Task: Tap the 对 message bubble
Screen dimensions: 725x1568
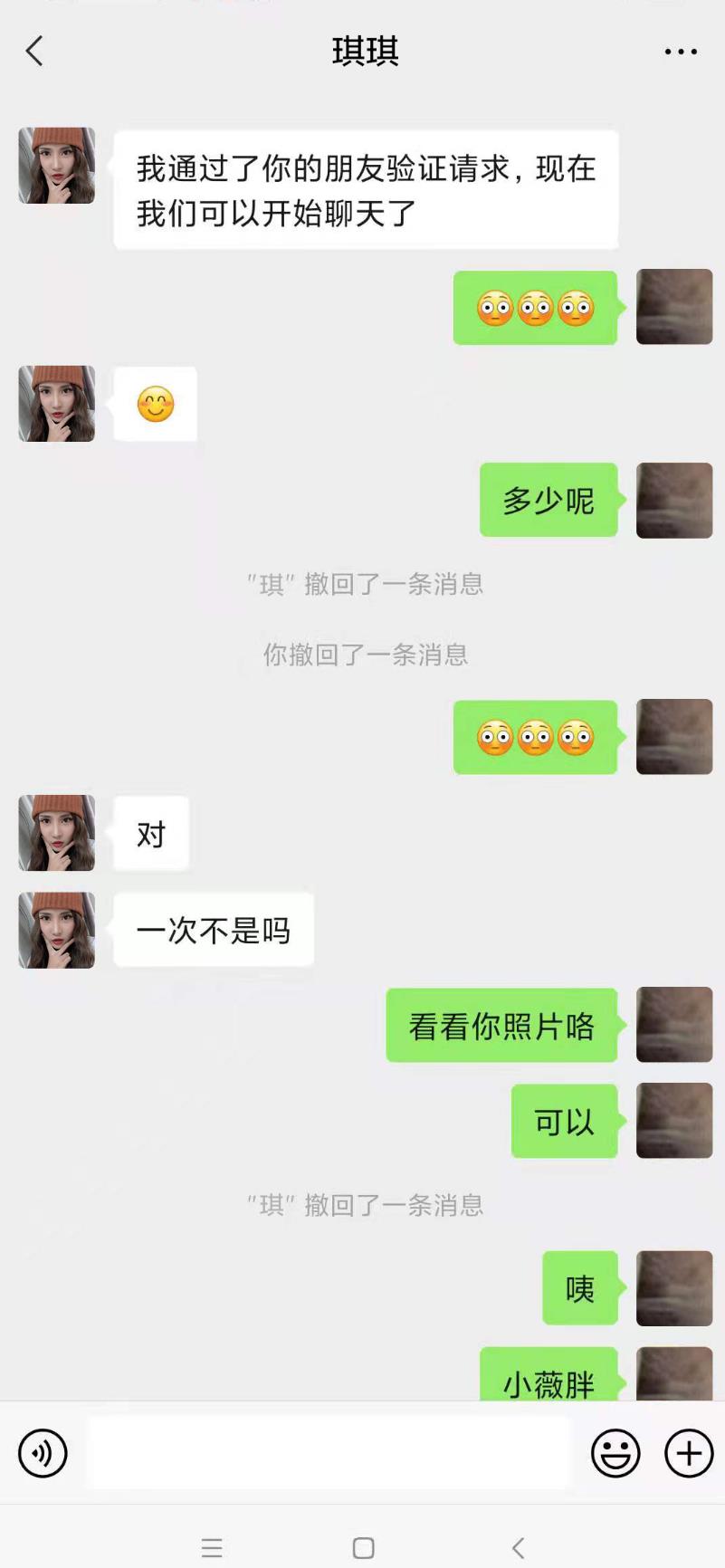Action: (x=150, y=834)
